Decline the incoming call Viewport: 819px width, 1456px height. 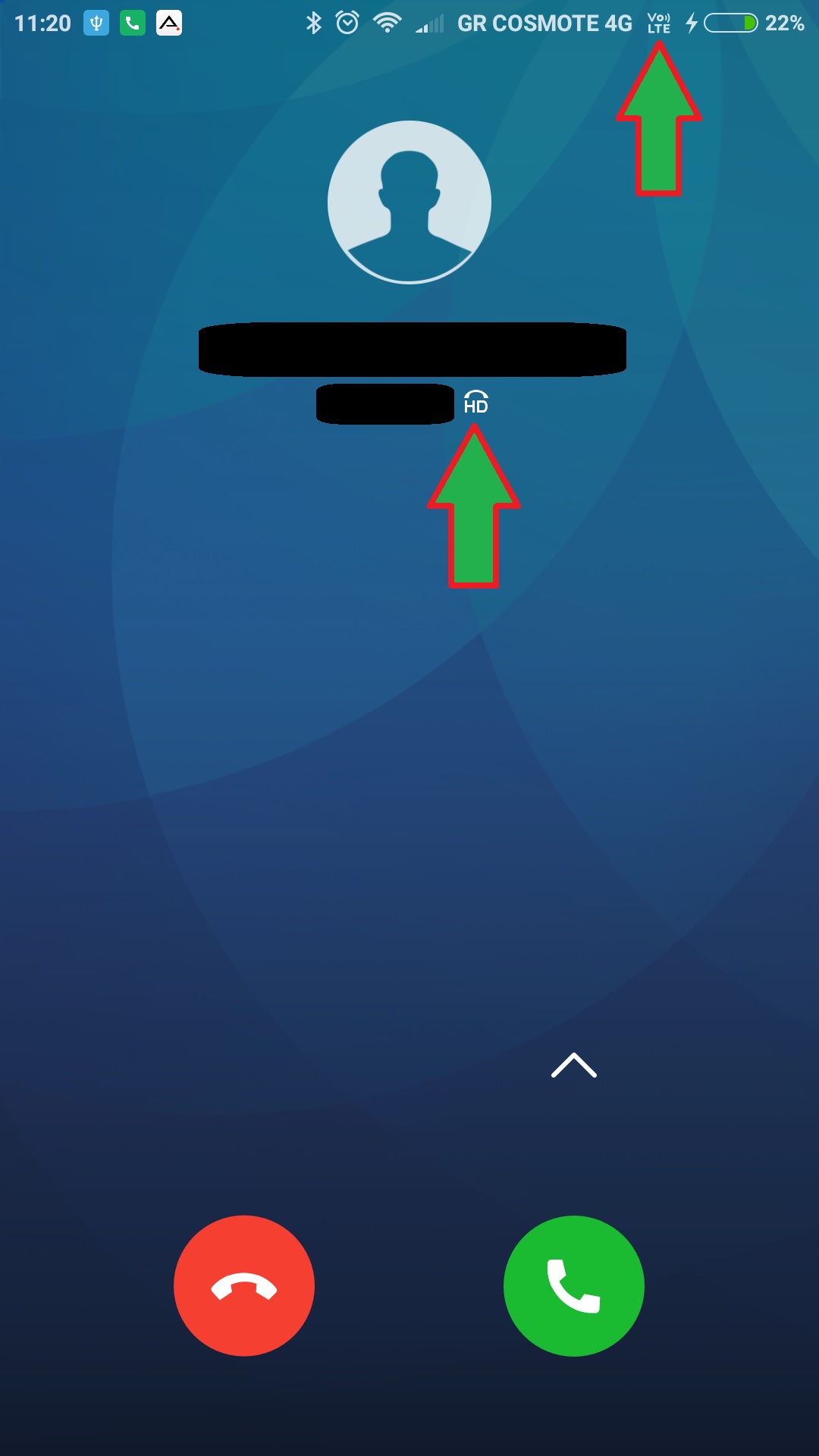(x=243, y=1286)
